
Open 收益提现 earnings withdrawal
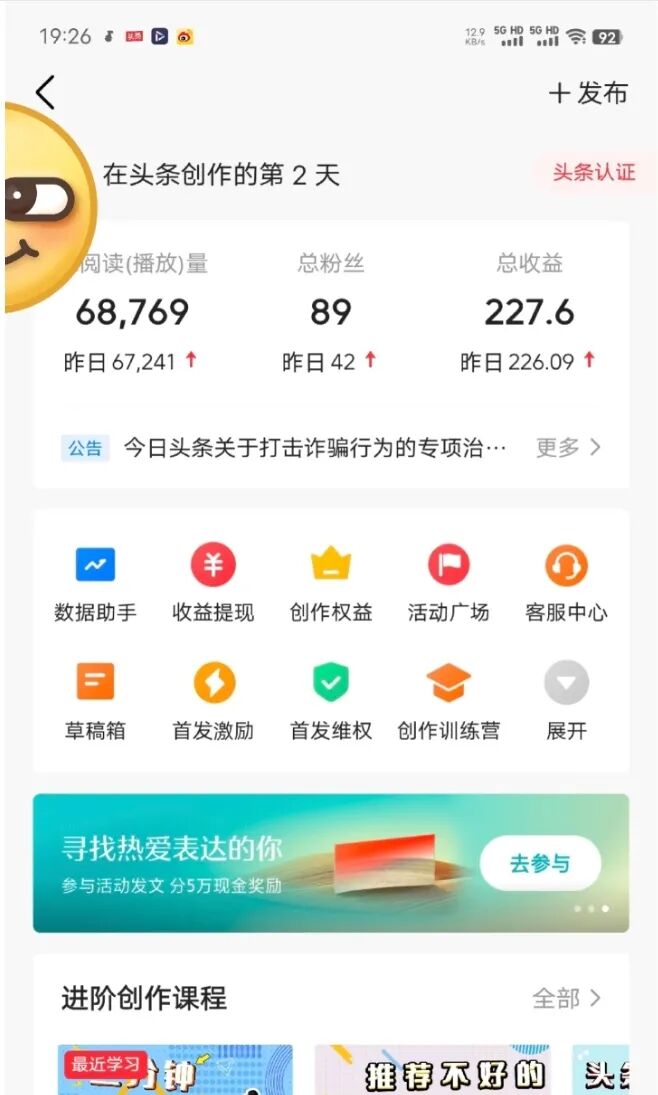213,583
